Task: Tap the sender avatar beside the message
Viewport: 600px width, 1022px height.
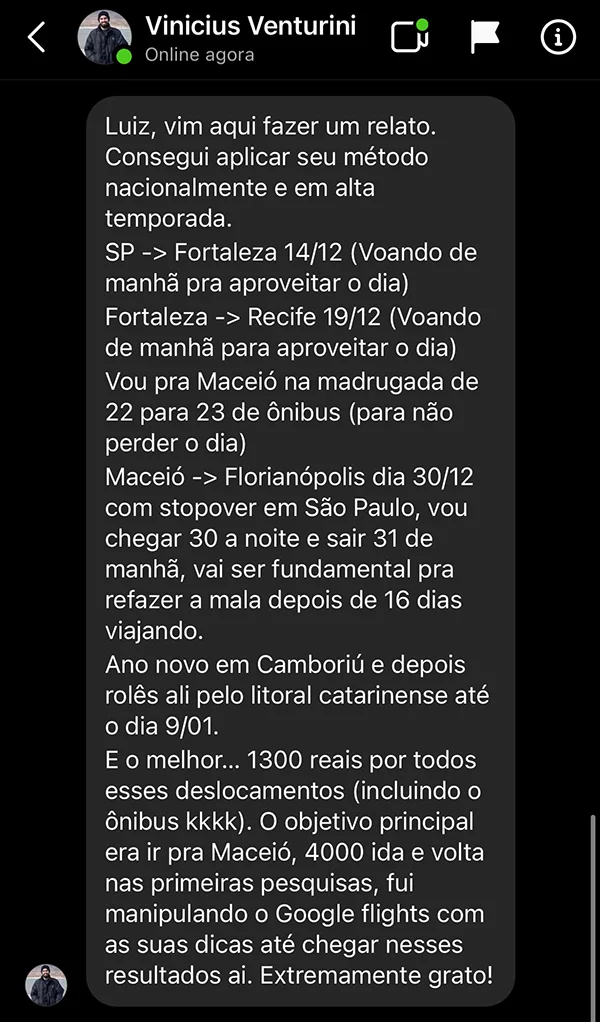Action: point(46,985)
